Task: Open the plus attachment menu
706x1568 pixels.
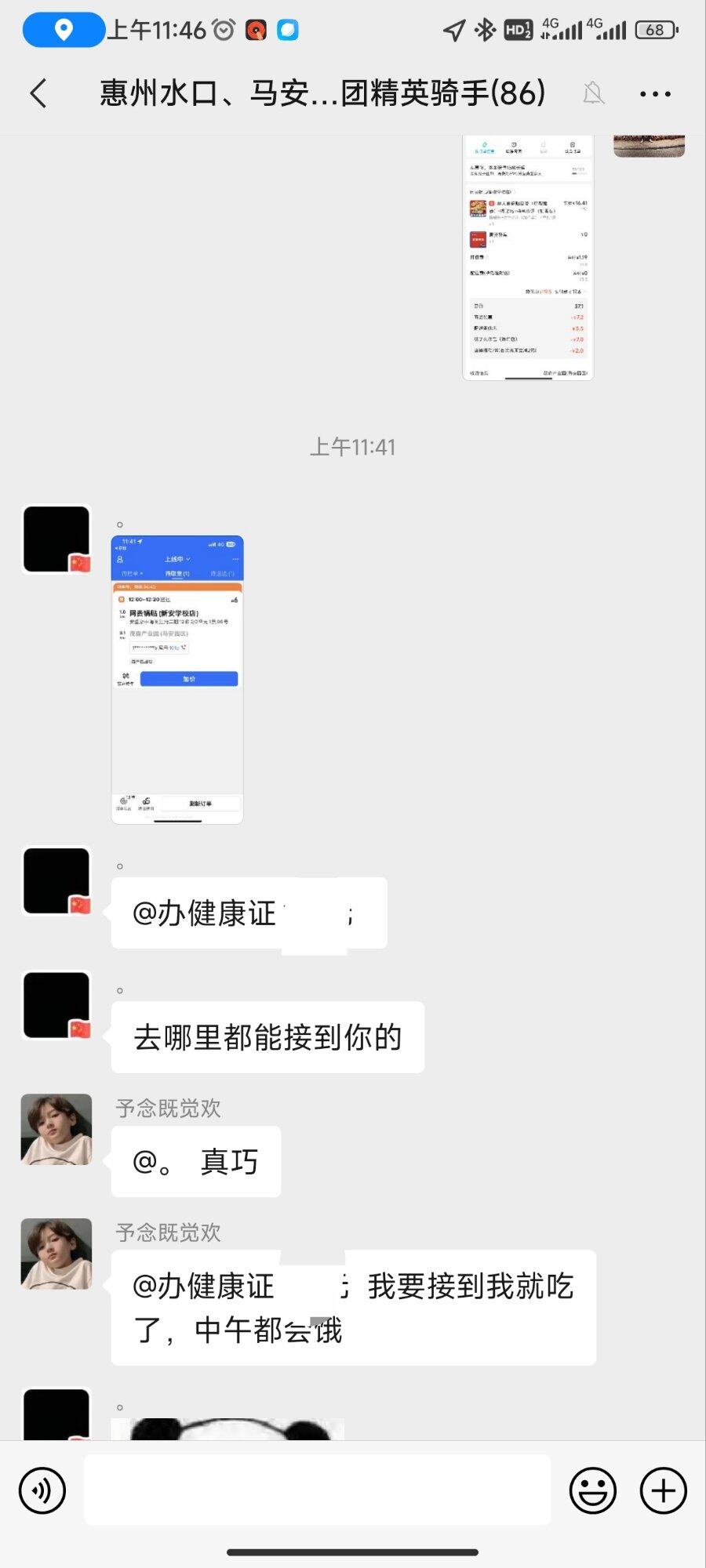Action: tap(663, 1490)
